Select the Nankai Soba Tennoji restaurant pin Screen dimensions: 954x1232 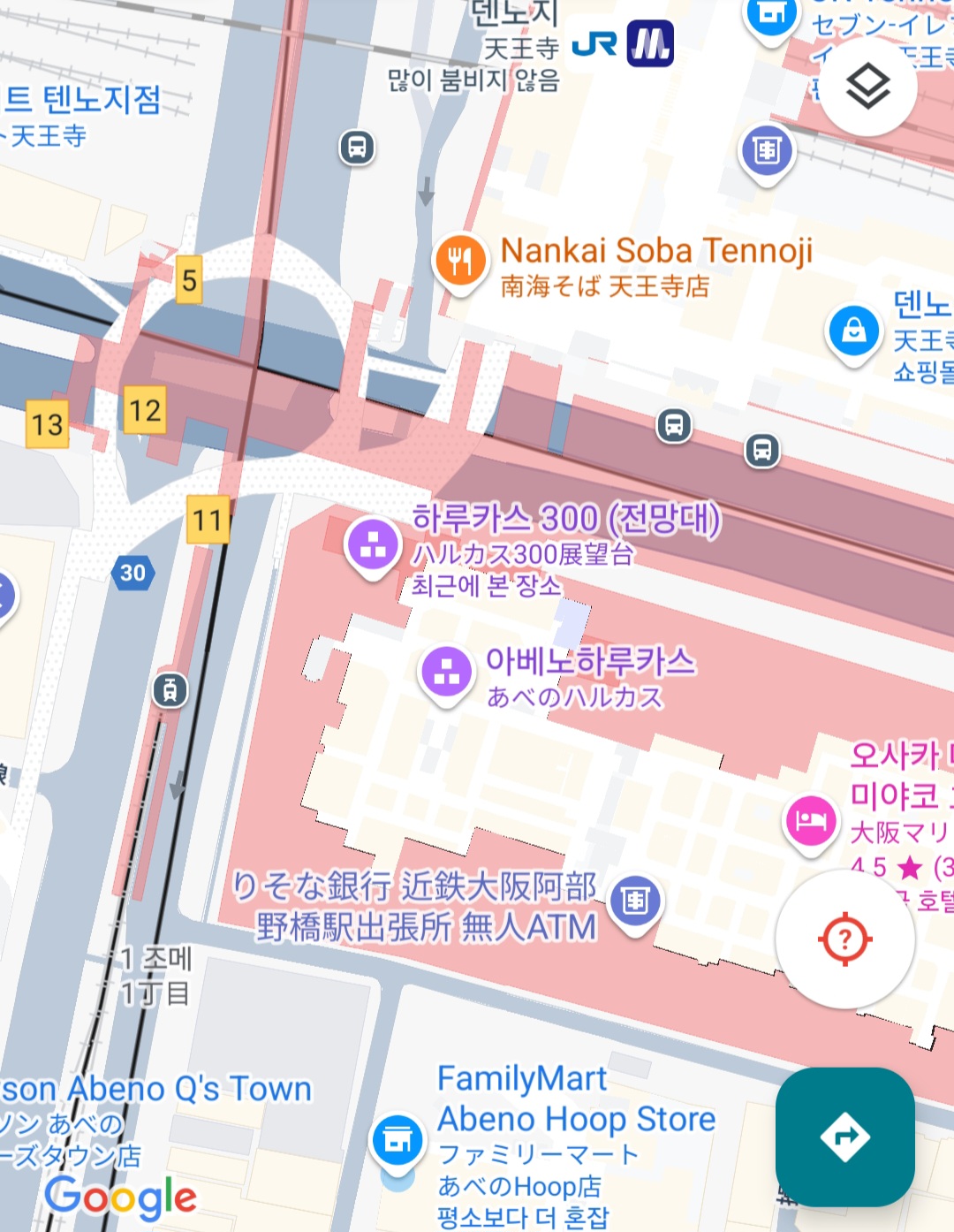pos(459,262)
